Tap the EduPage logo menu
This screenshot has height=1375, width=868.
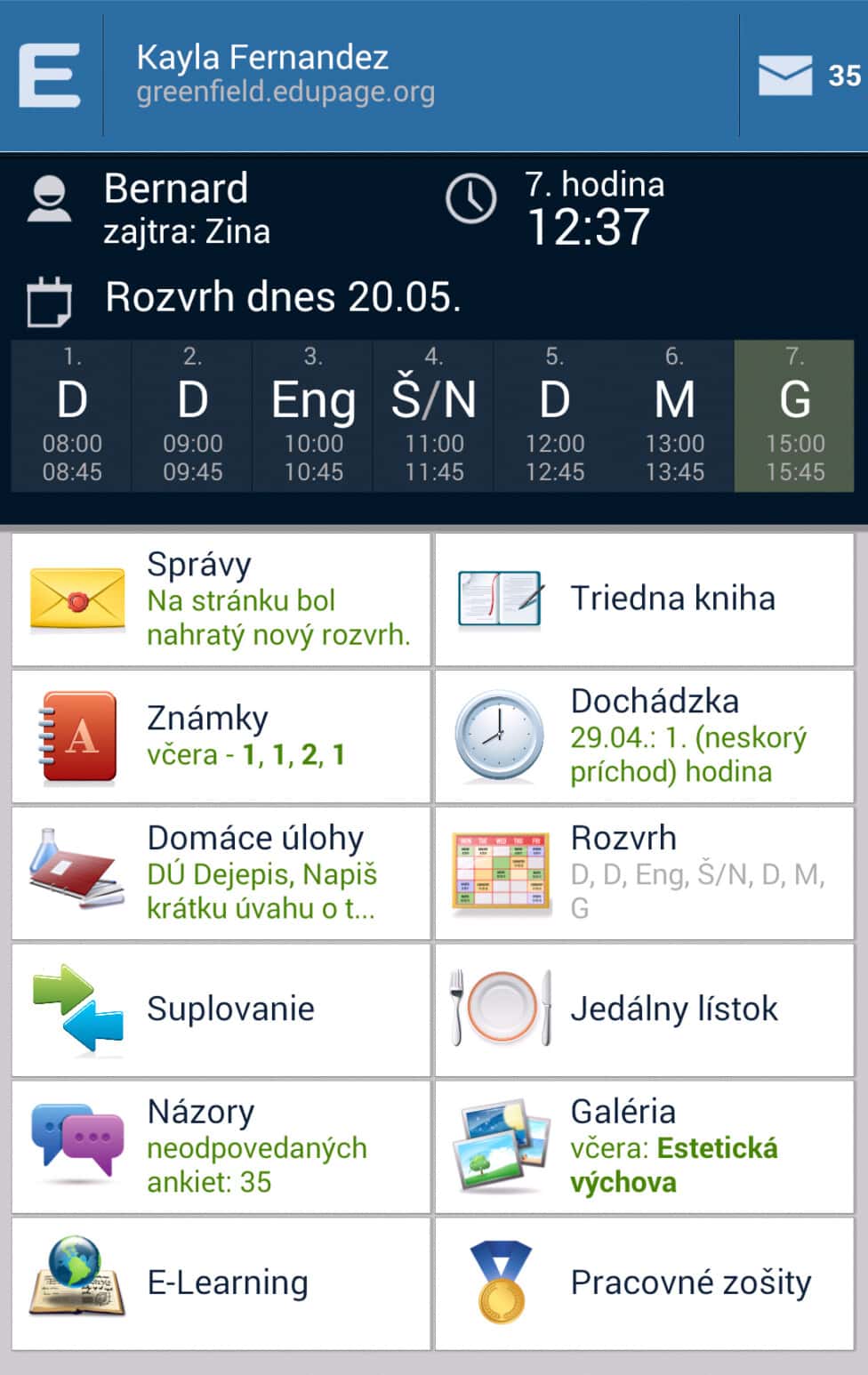[50, 76]
